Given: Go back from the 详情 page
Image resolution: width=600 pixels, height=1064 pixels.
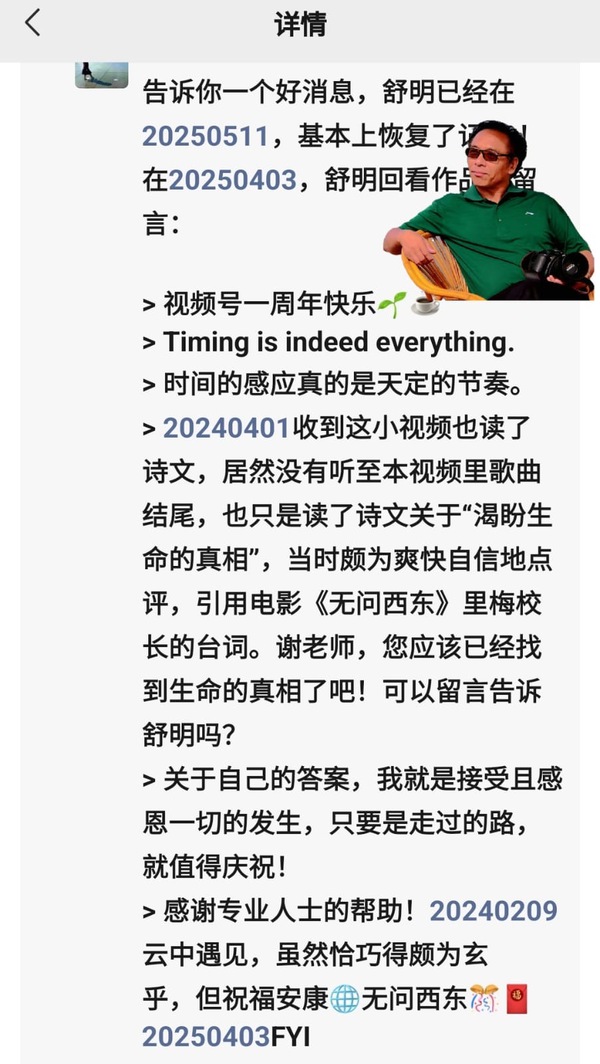Looking at the screenshot, I should point(33,24).
